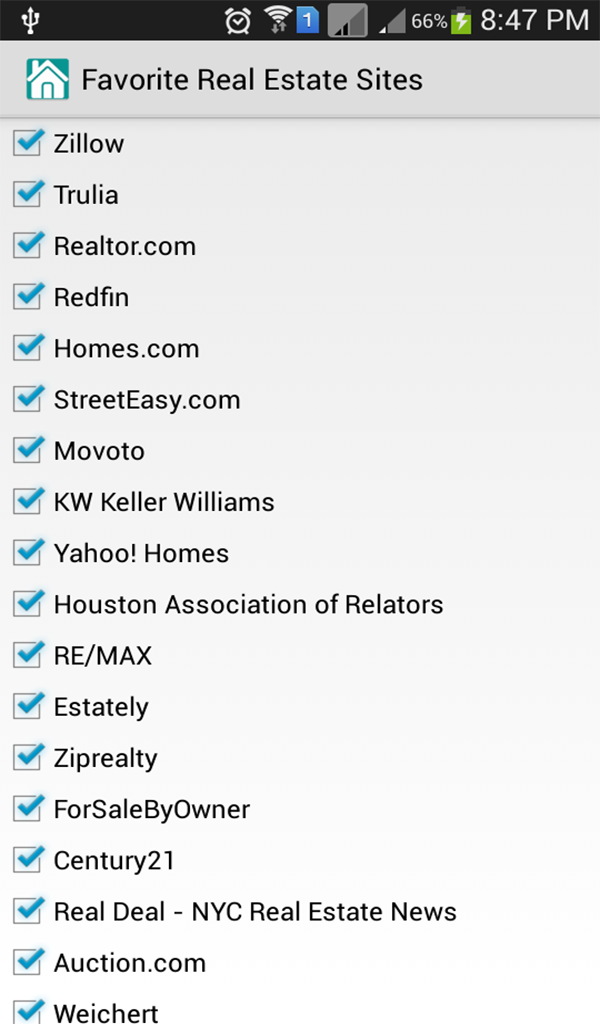This screenshot has height=1024, width=600.
Task: Uncheck Real Deal - NYC Real Estate News
Action: point(28,911)
